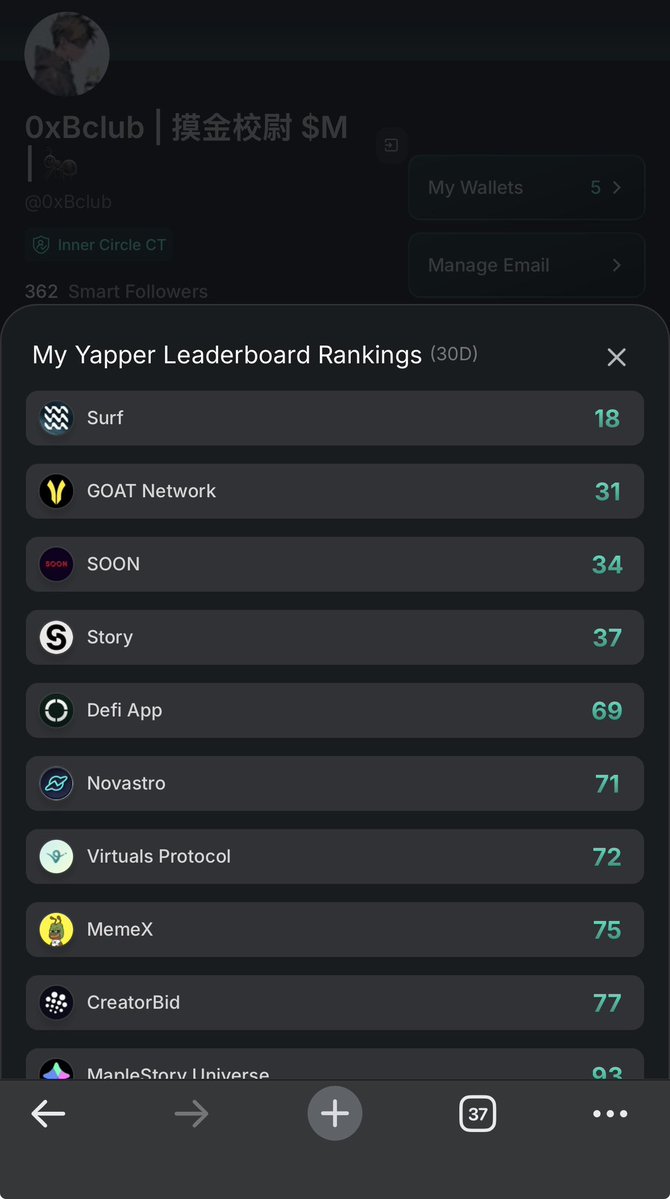Open the MapleStory Universe ranking row
Screen dimensions: 670x1199
click(x=335, y=1064)
